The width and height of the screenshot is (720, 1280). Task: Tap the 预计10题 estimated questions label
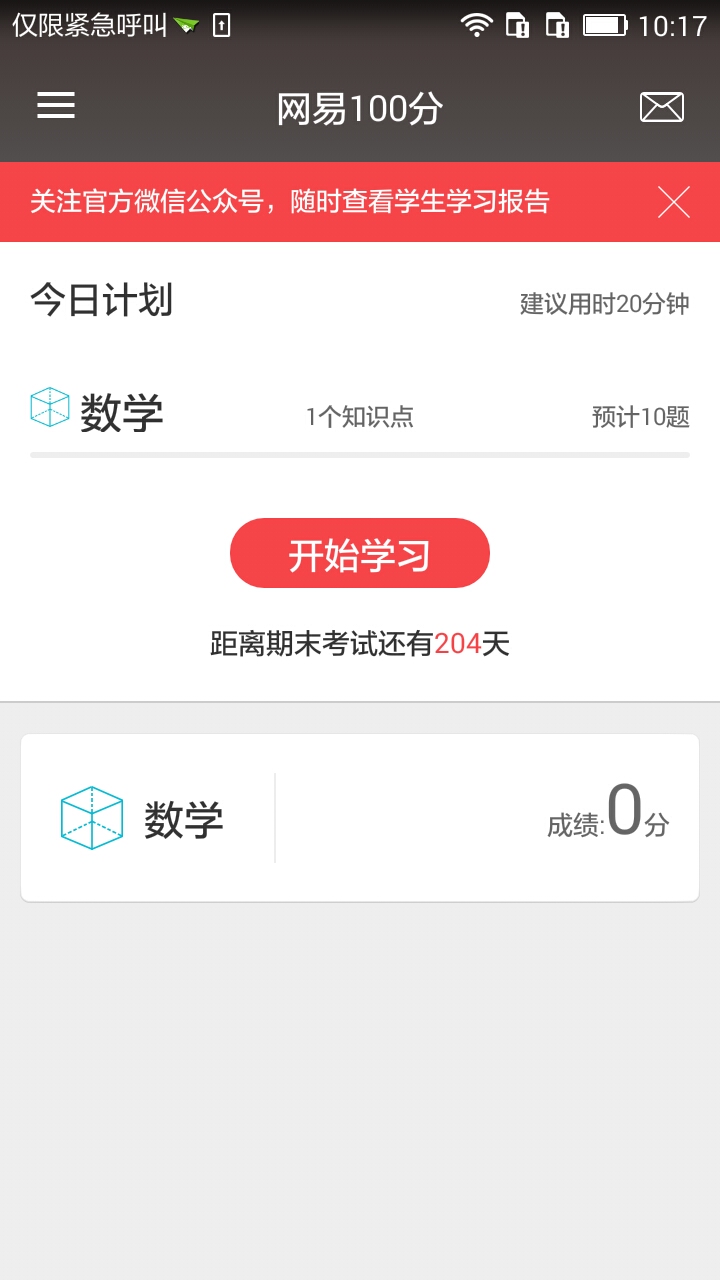640,417
